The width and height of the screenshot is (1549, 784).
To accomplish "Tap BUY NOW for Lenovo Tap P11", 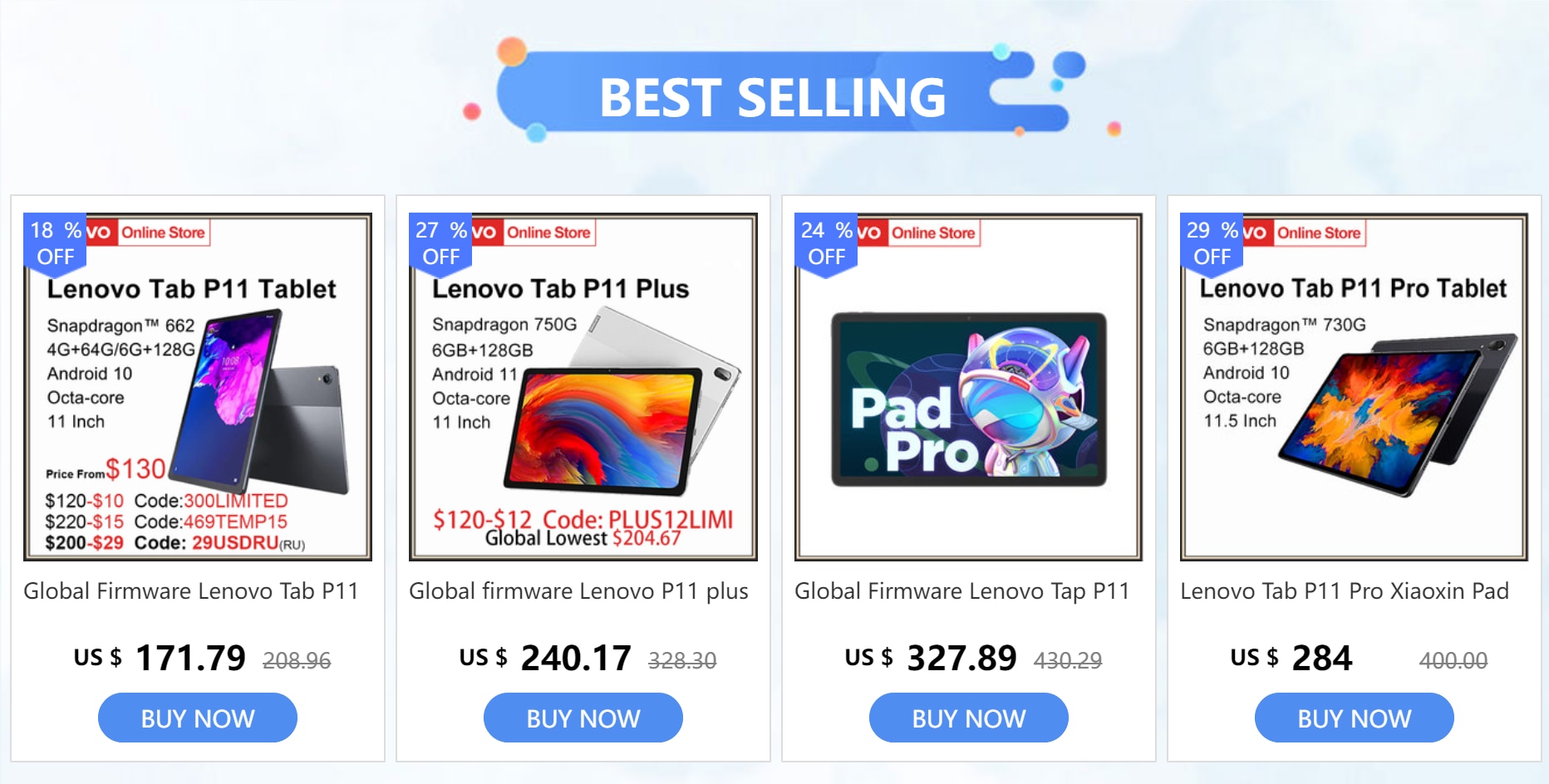I will (969, 718).
